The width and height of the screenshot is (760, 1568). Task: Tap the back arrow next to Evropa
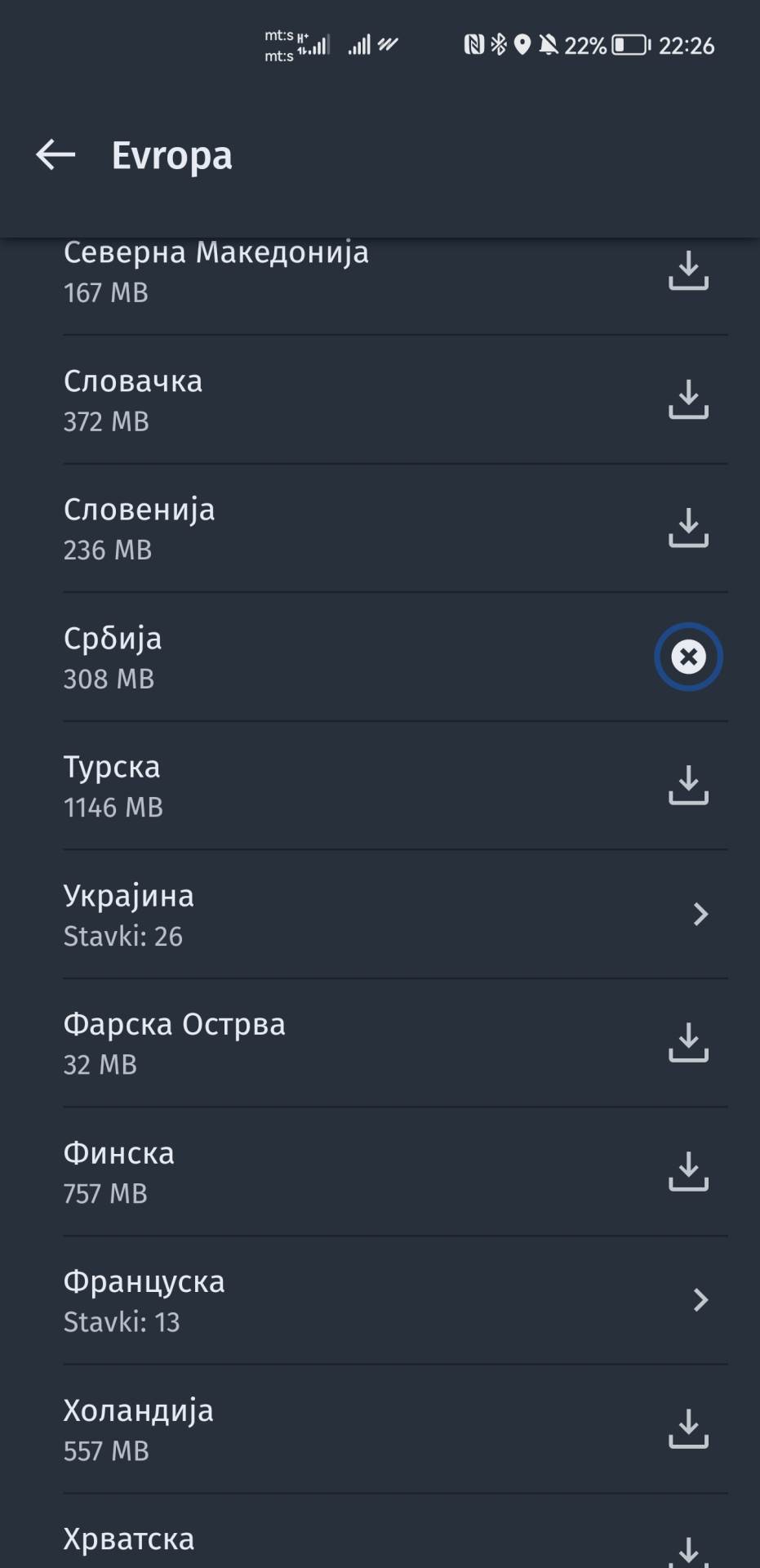(54, 154)
